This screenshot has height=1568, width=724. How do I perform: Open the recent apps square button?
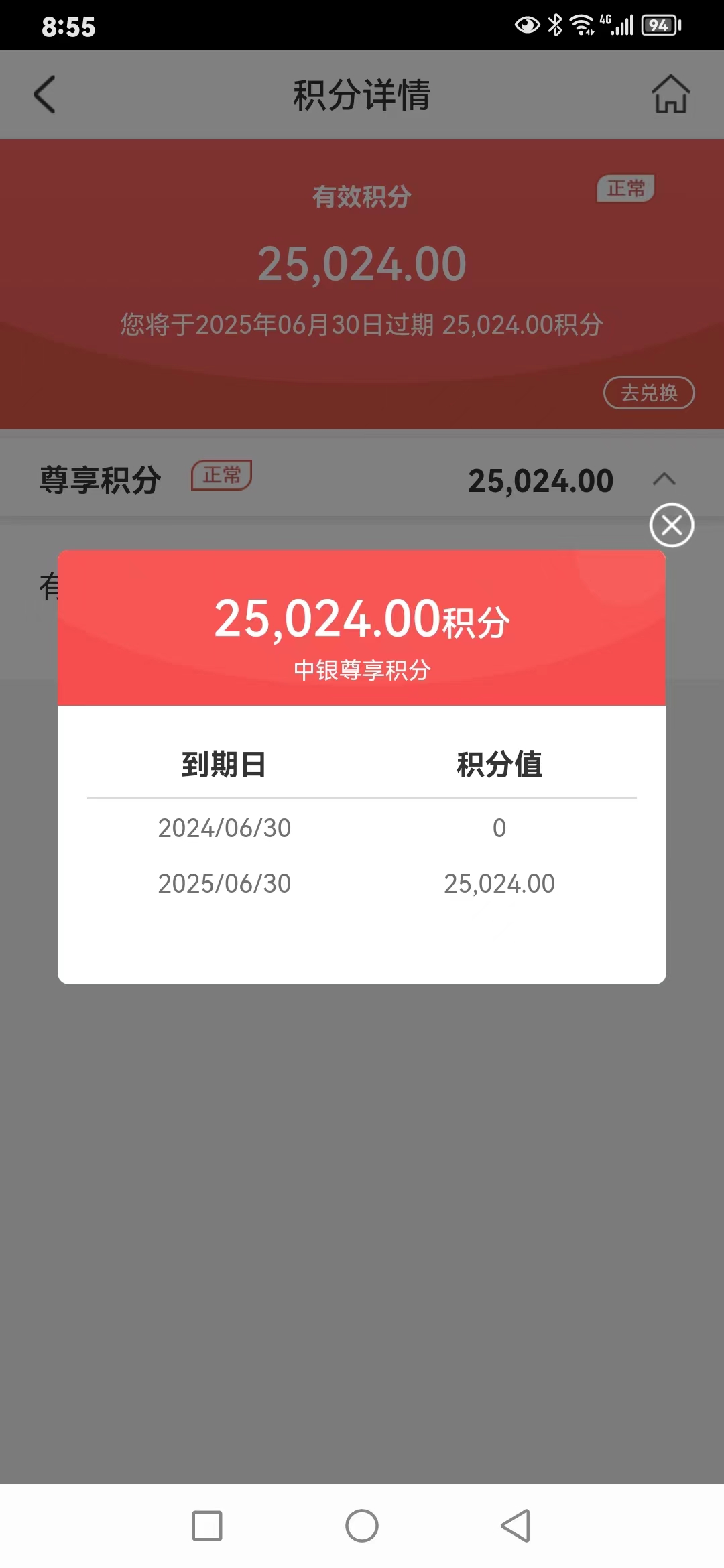(207, 1526)
